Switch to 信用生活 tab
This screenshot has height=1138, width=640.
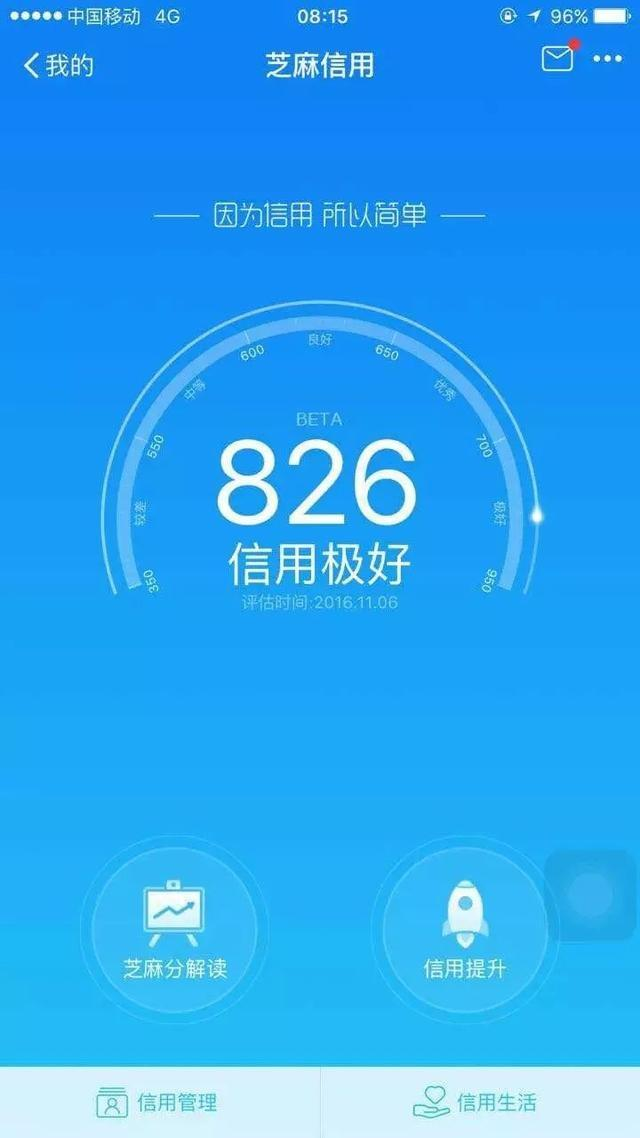coord(476,1102)
